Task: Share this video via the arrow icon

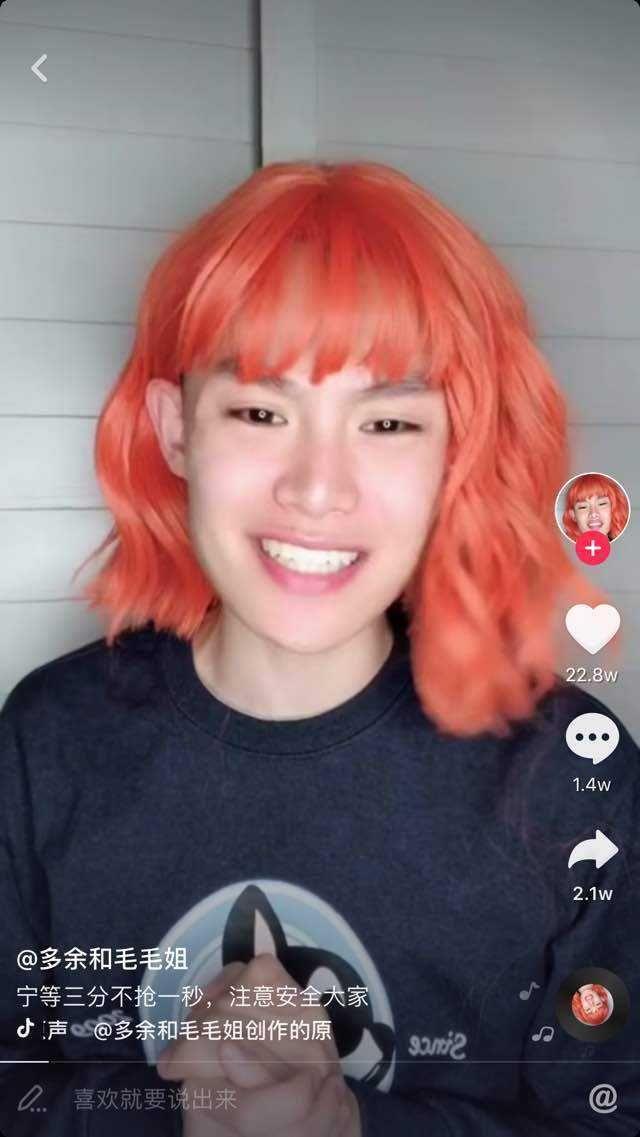Action: [592, 850]
